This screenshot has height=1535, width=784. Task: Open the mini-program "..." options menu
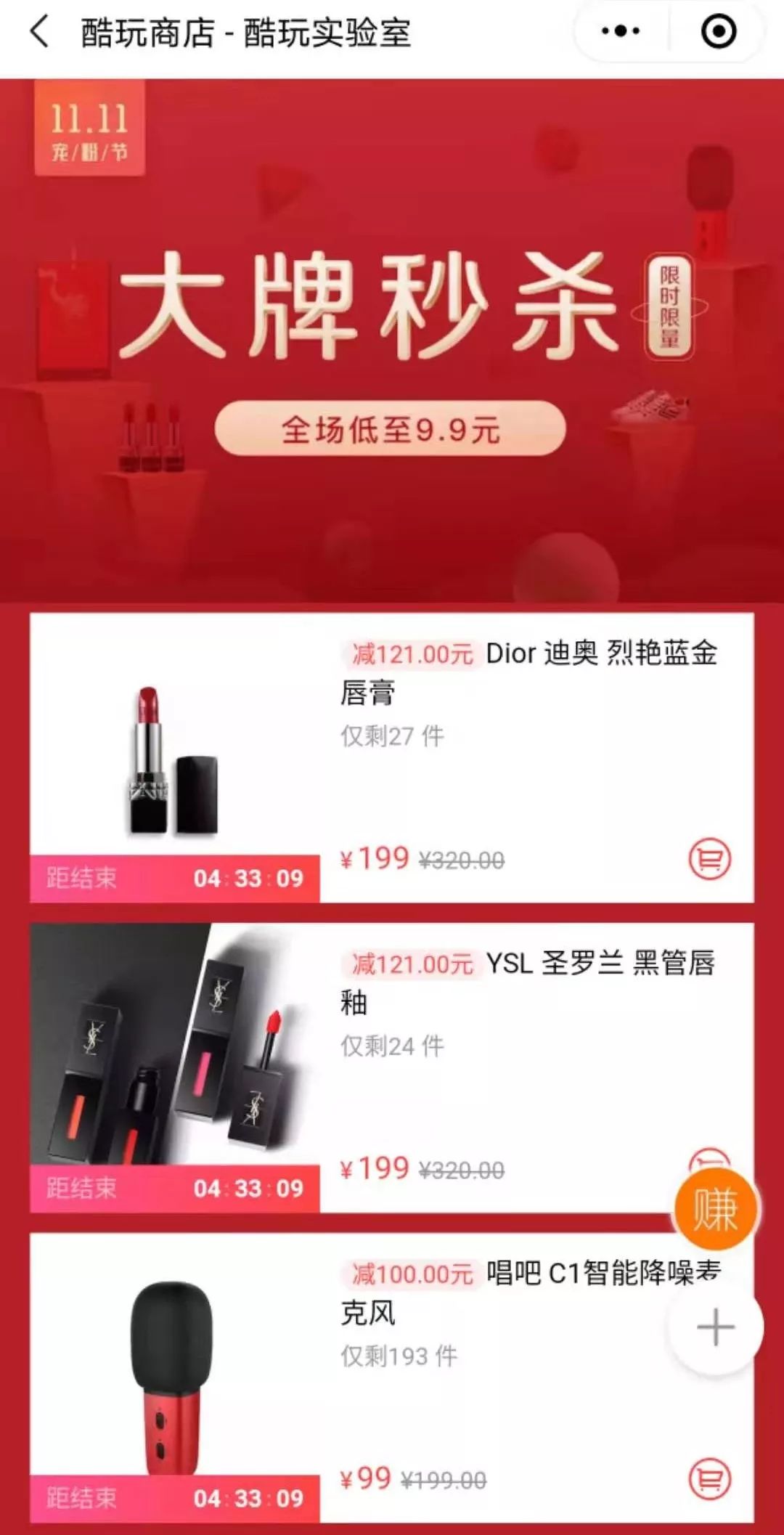[621, 32]
